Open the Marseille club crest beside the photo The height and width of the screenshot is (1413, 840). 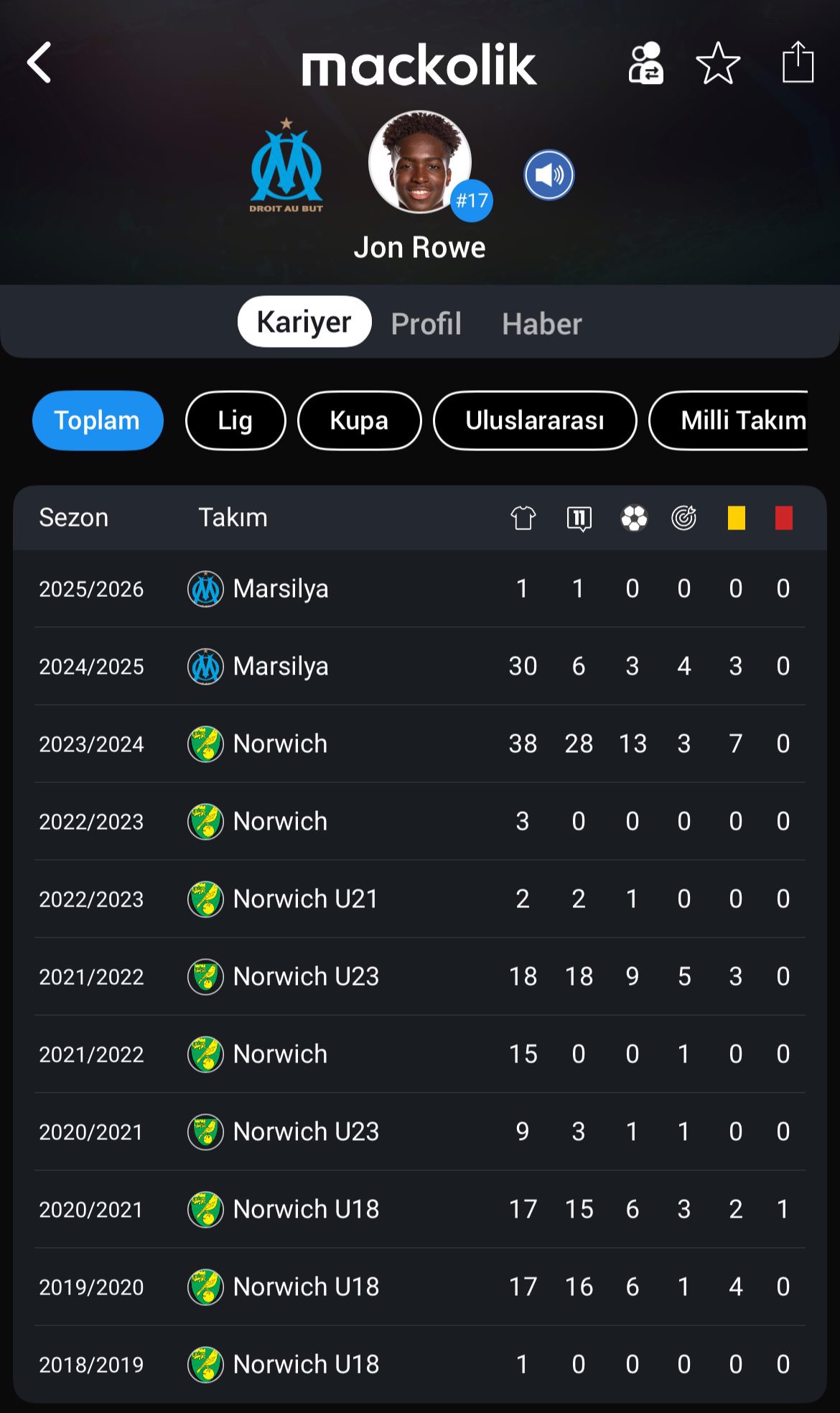pyautogui.click(x=286, y=165)
